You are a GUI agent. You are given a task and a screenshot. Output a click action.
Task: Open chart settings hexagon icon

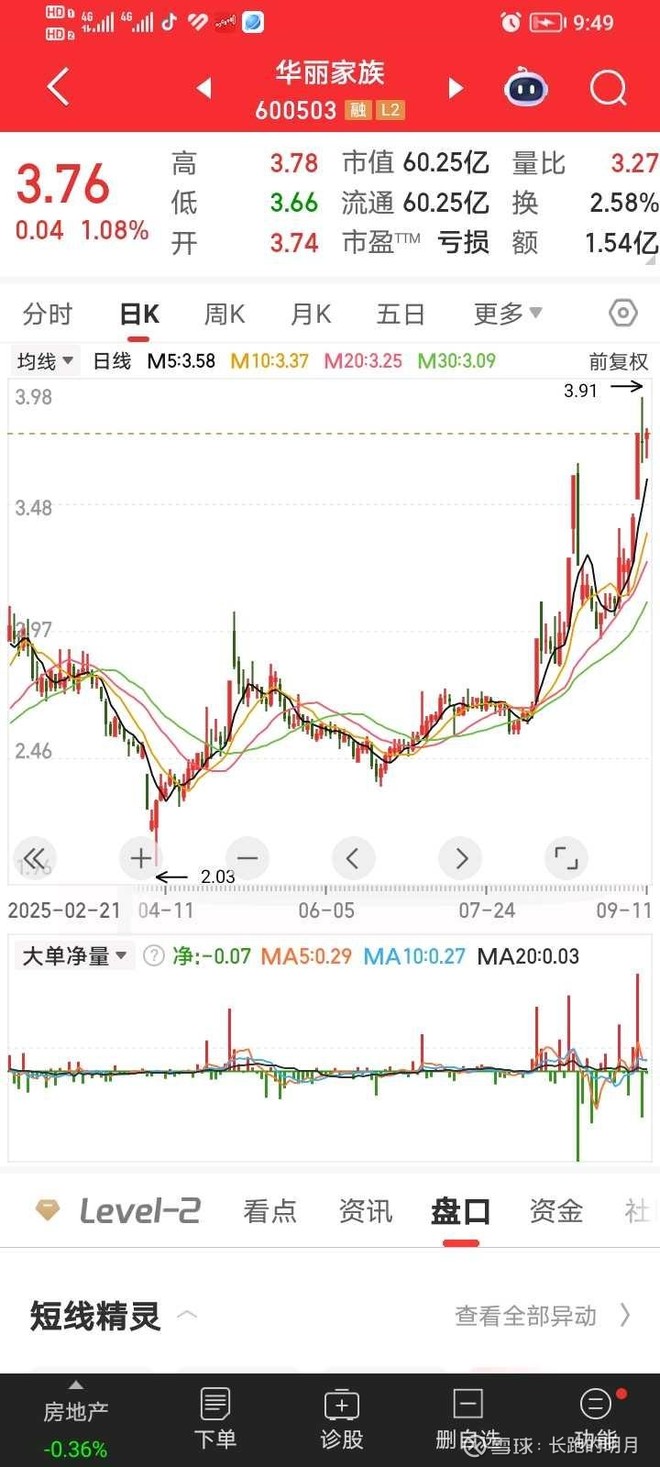pos(622,314)
